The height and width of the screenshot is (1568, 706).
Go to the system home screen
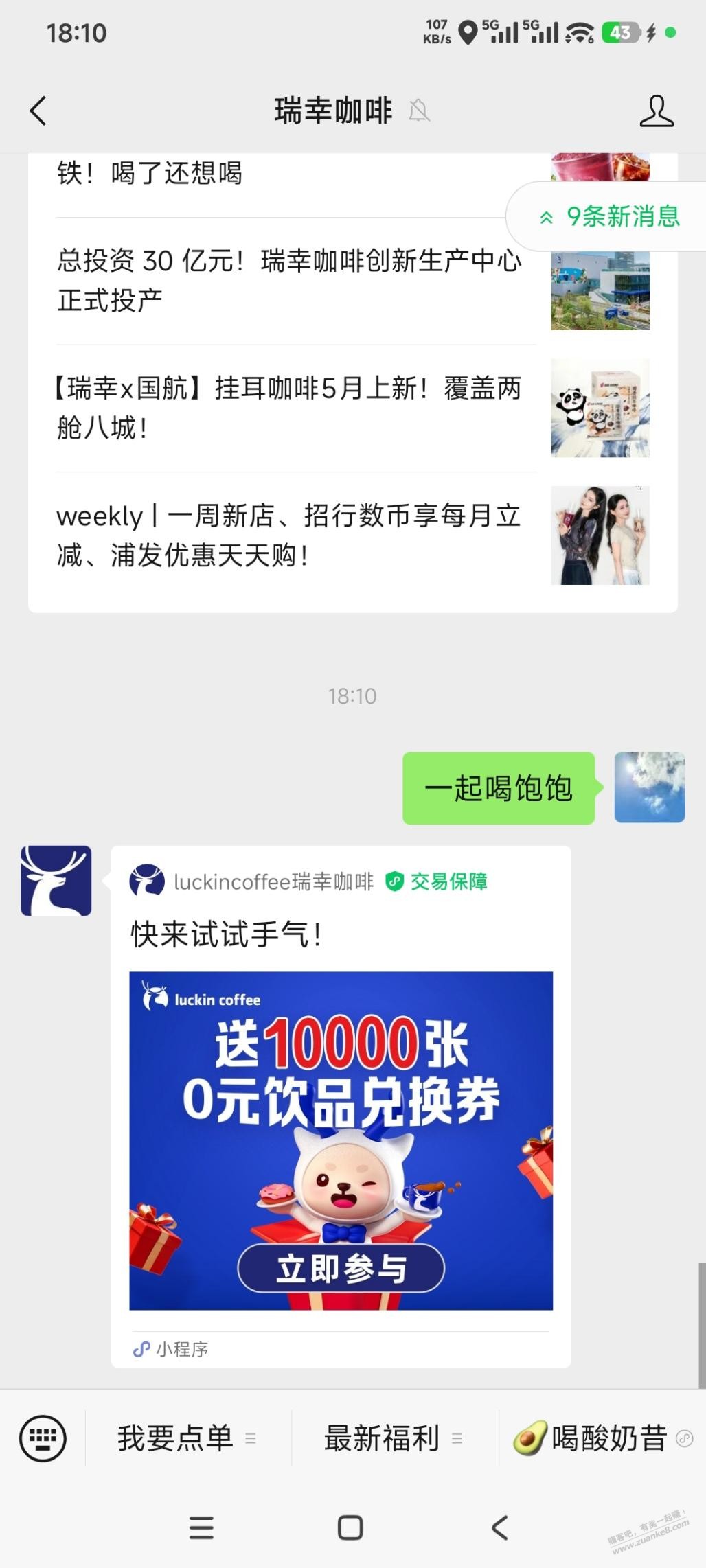[x=350, y=1528]
